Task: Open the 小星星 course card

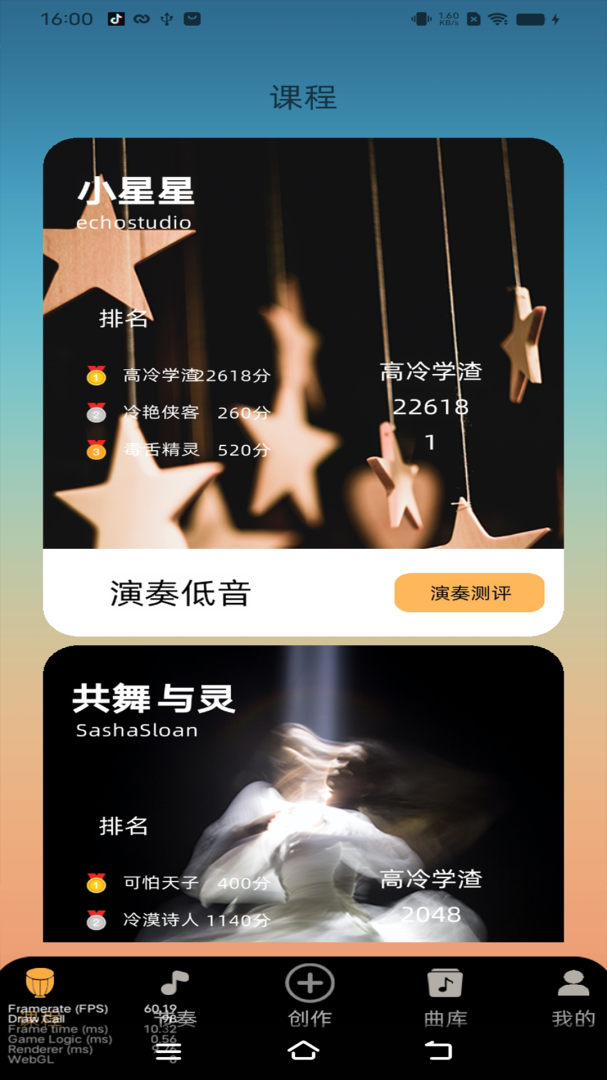Action: tap(303, 345)
